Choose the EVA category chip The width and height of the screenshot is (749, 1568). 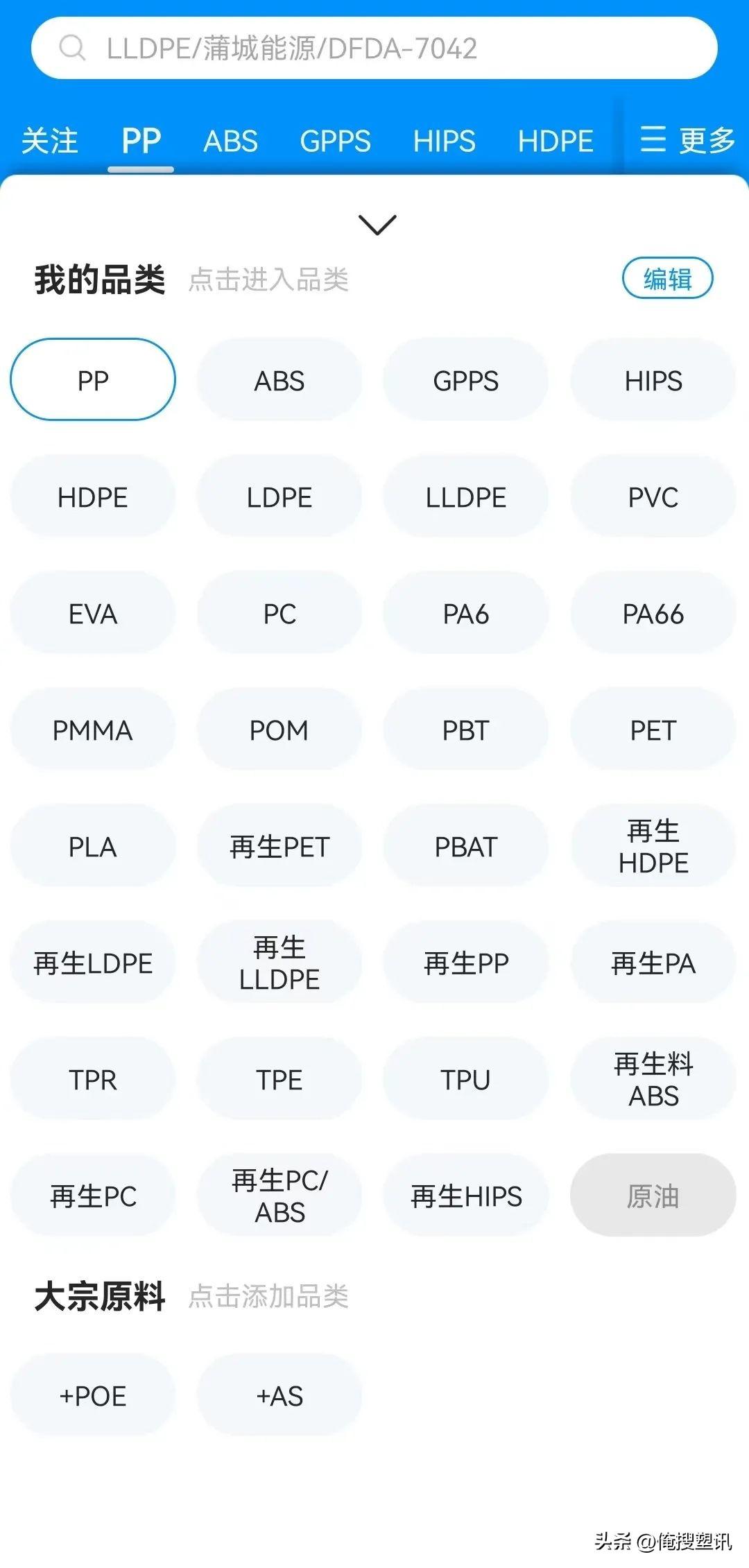(93, 613)
